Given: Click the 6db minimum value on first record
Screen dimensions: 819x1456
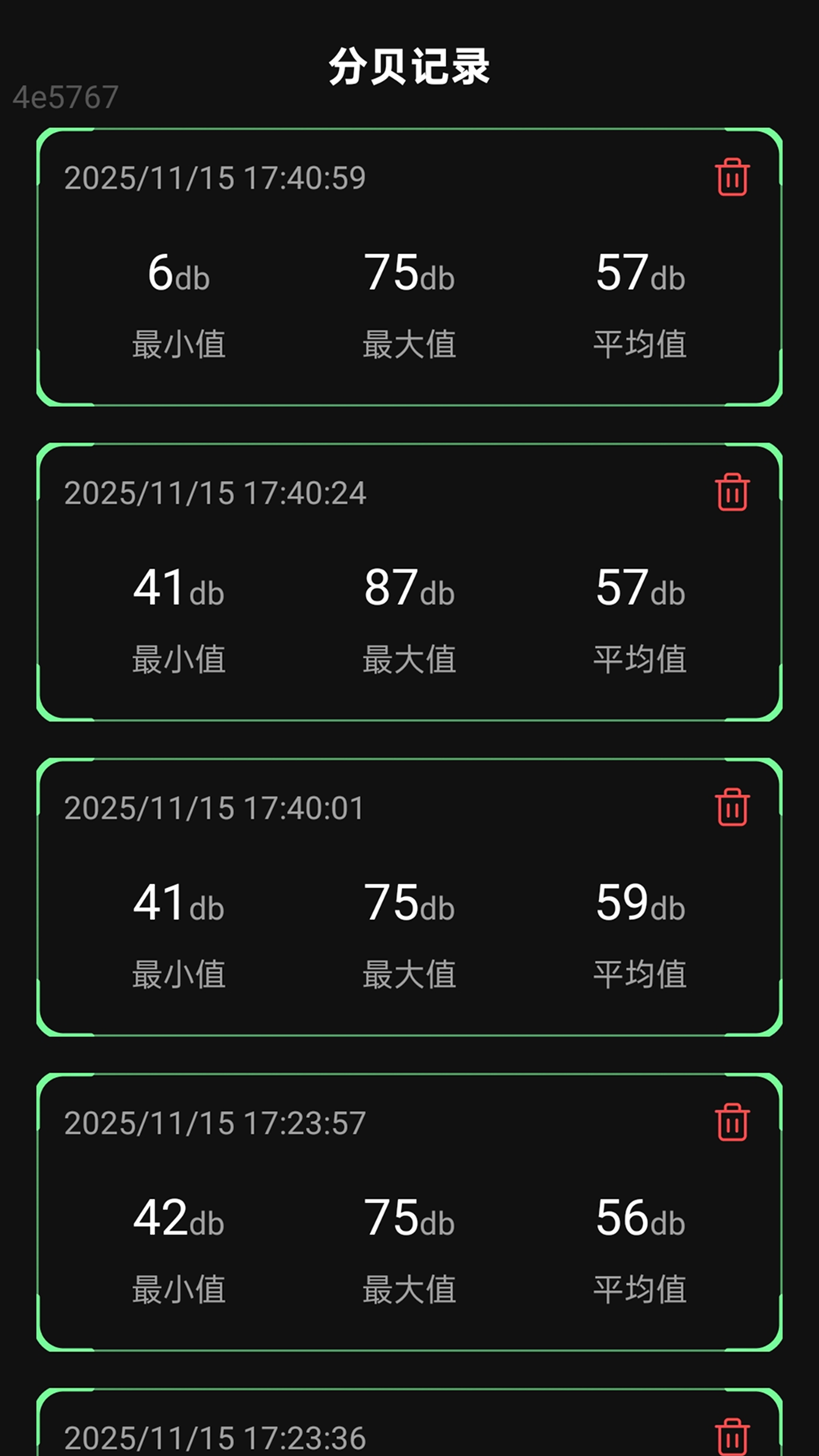Looking at the screenshot, I should (180, 275).
